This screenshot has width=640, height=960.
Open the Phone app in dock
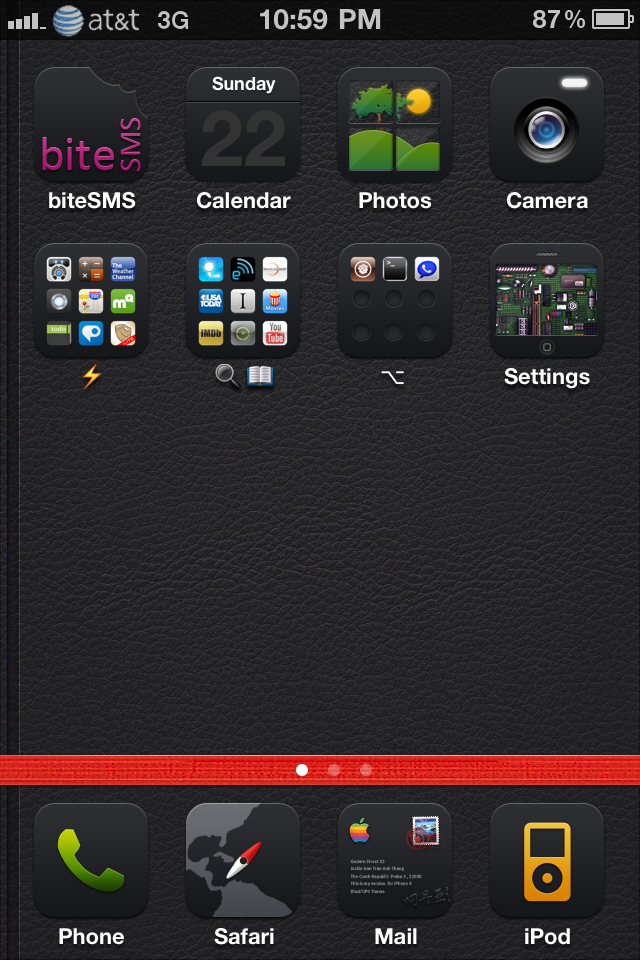tap(91, 860)
